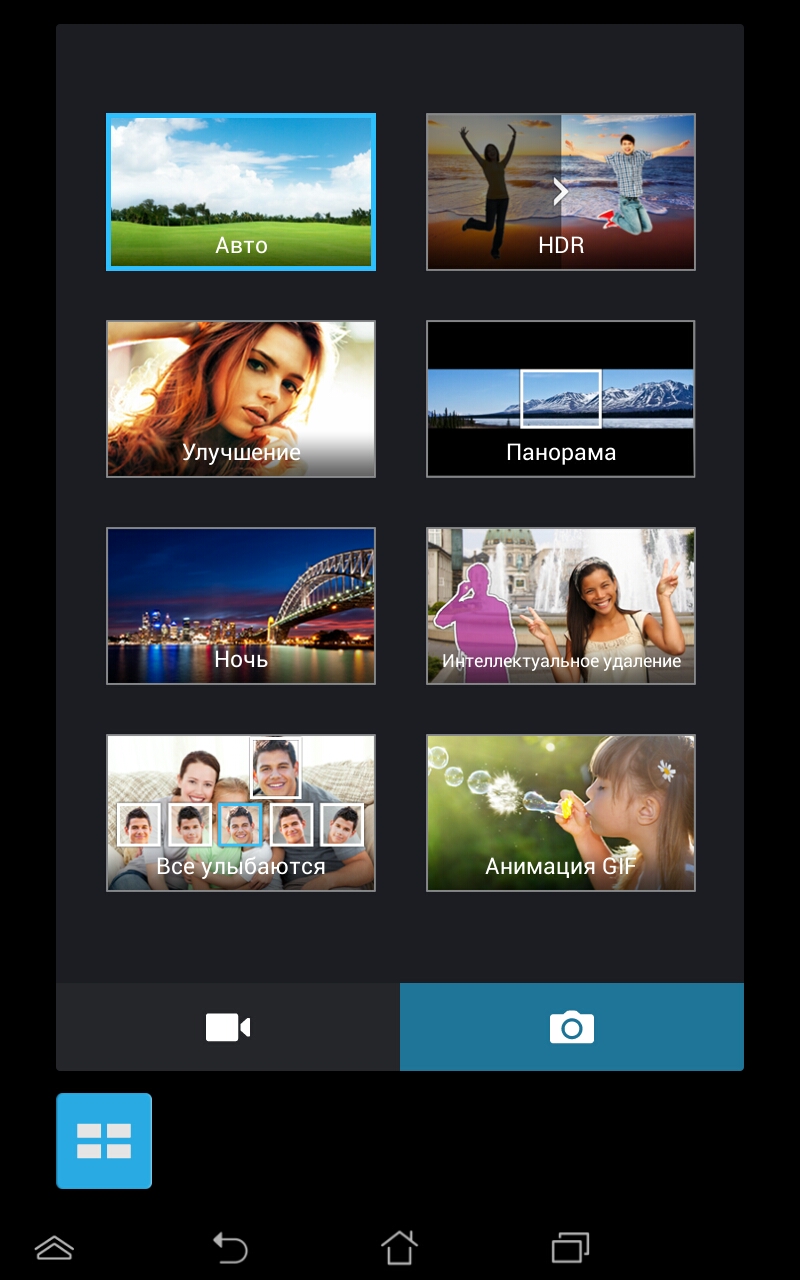This screenshot has height=1280, width=800.
Task: Tap the blue modes grid button
Action: point(104,1141)
